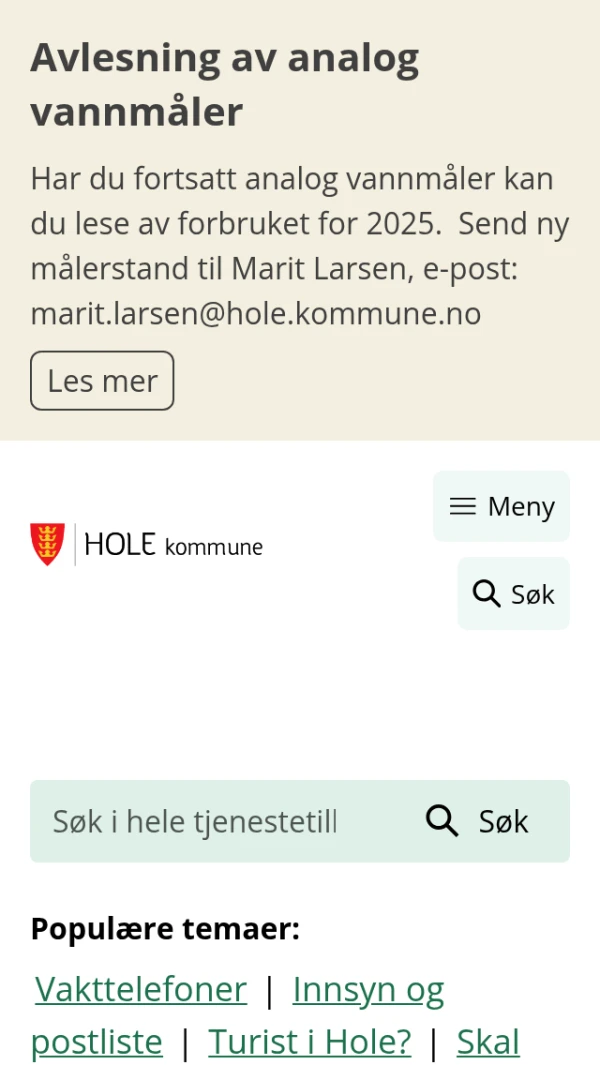The width and height of the screenshot is (600, 1065).
Task: Open the Turist i Hole? link
Action: pyautogui.click(x=310, y=1042)
